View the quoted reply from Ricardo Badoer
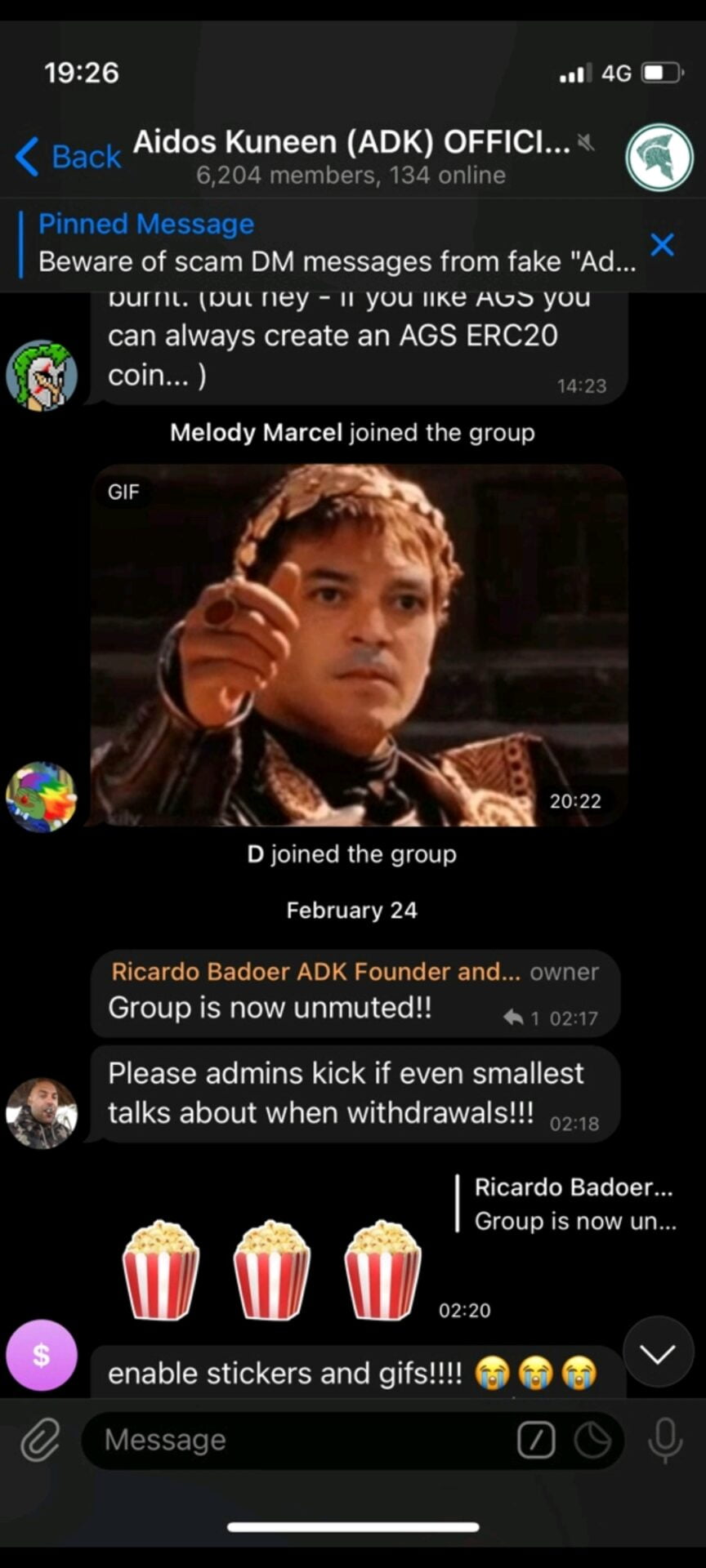 [x=572, y=1204]
